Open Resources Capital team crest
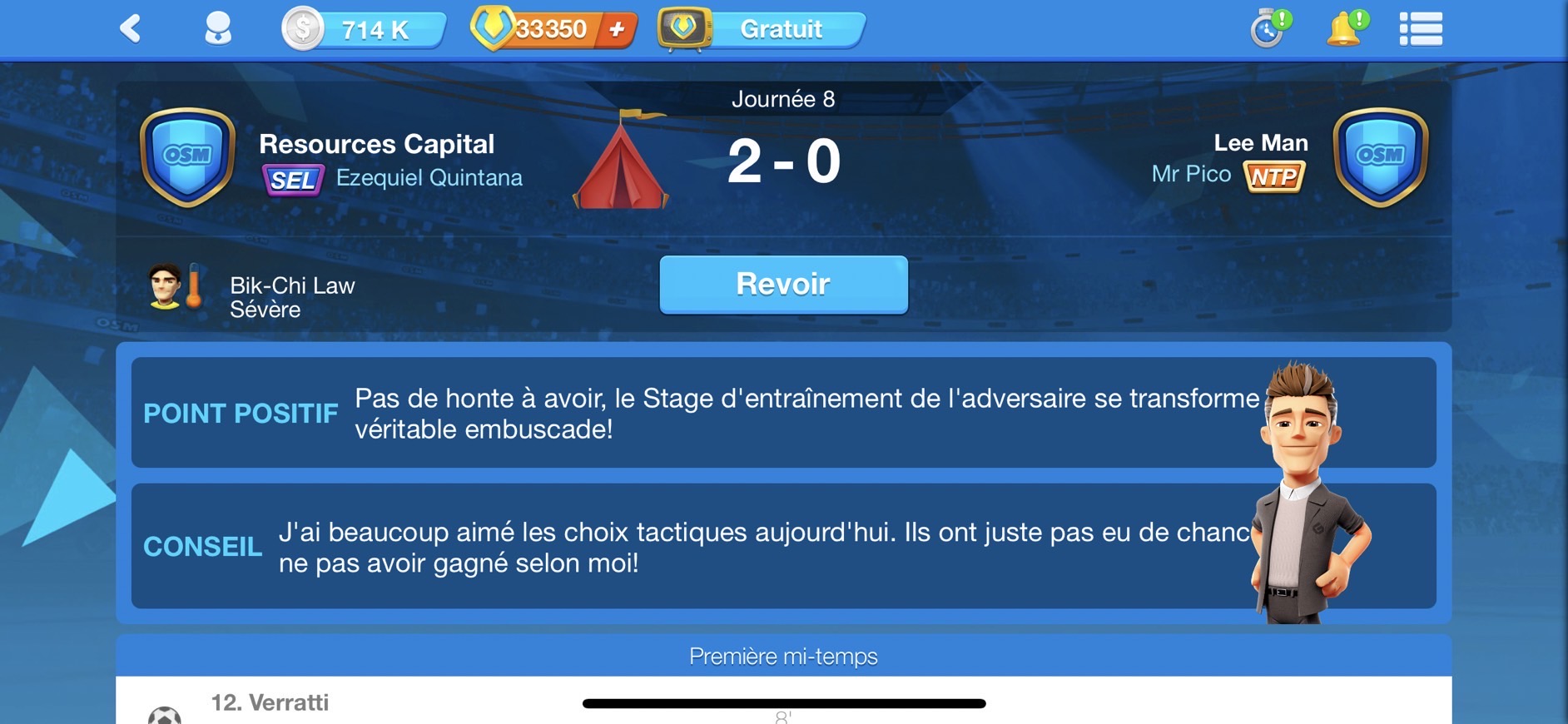Screen dimensions: 1568x724 pos(187,156)
